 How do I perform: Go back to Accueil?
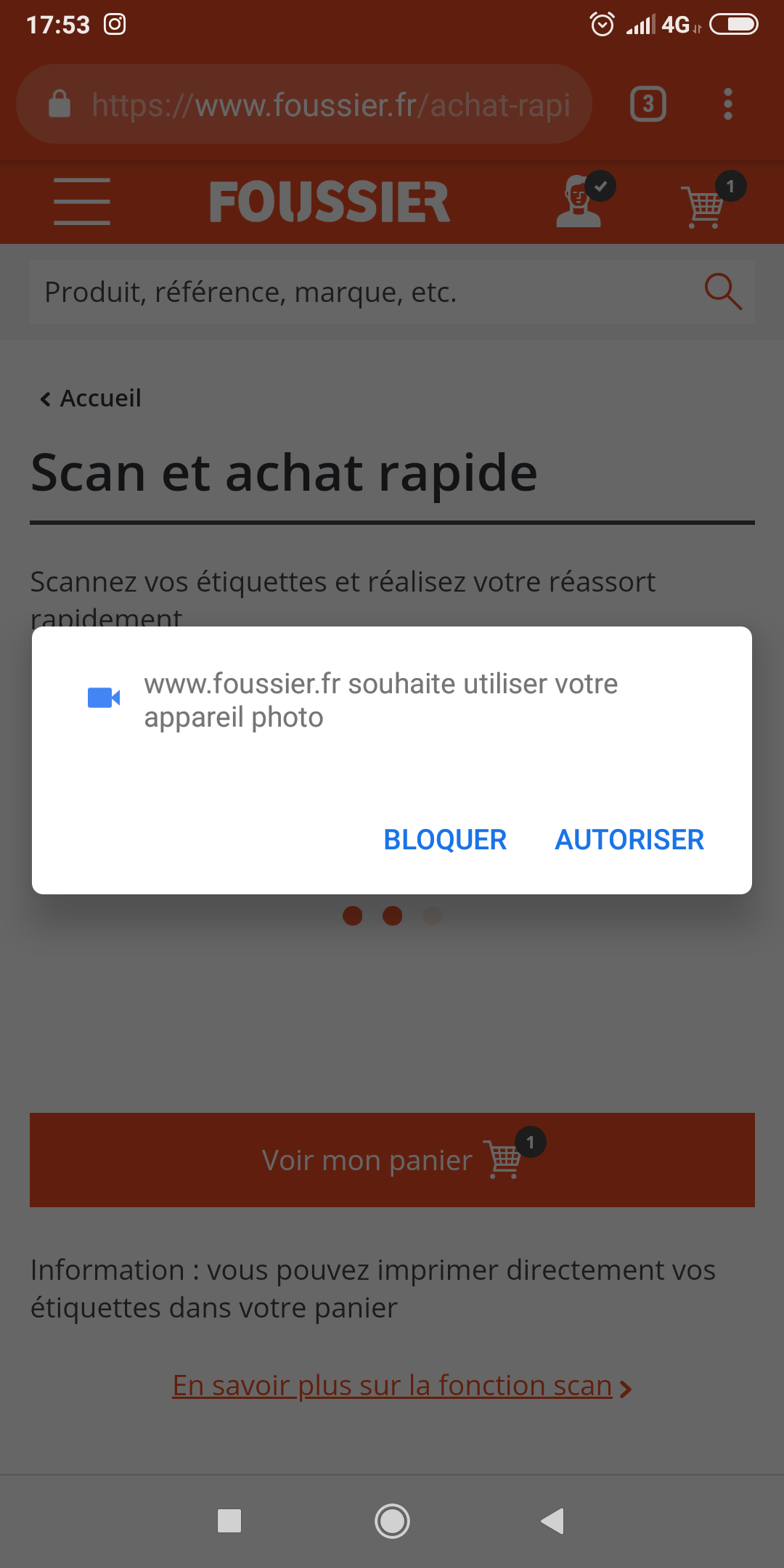(x=91, y=399)
